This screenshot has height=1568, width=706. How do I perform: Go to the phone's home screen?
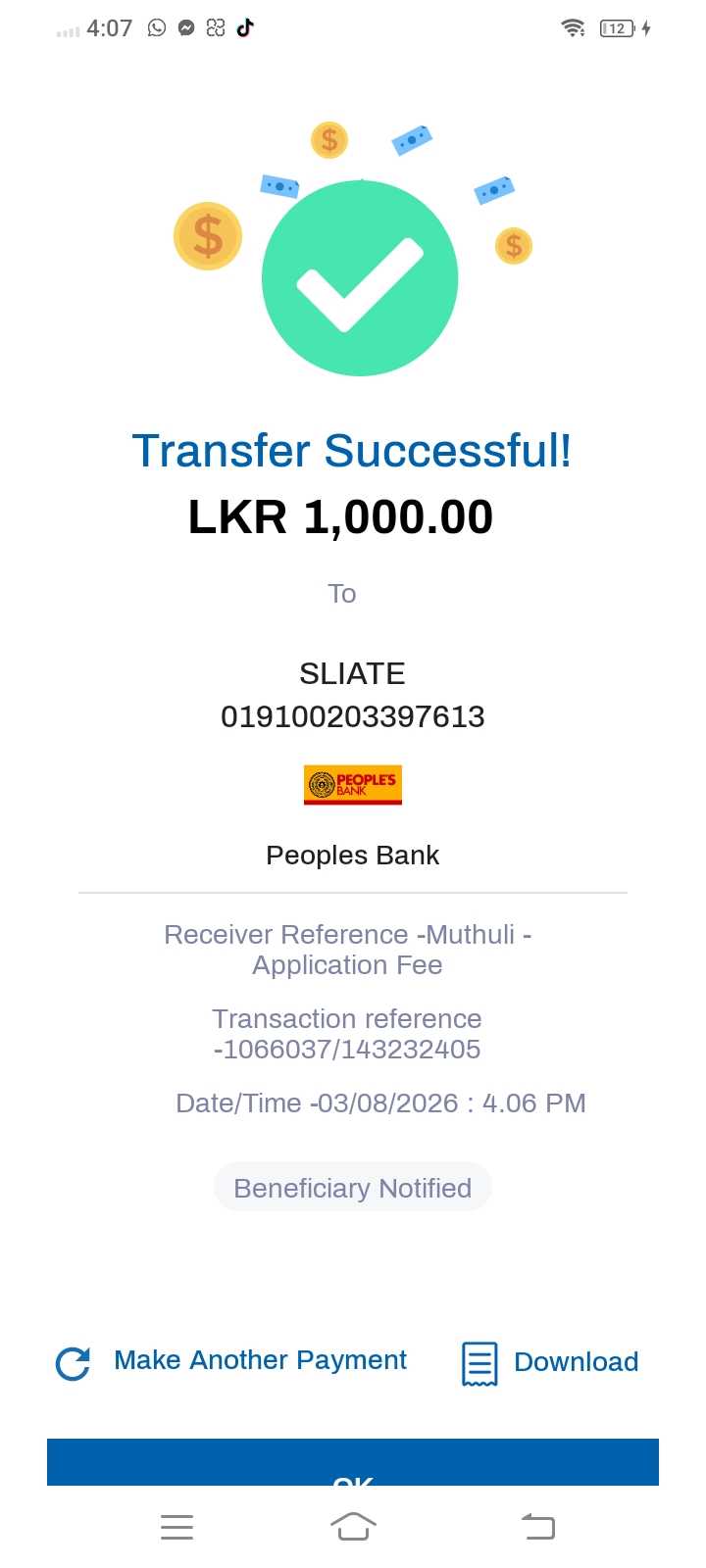tap(353, 1527)
